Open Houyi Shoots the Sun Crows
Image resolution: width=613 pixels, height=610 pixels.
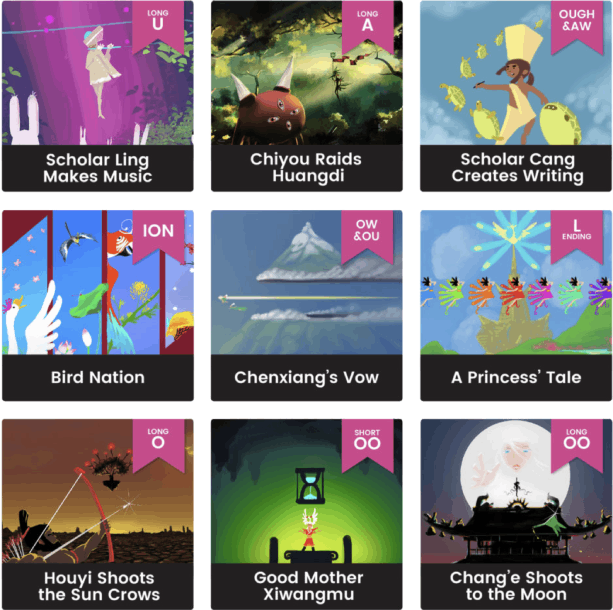pos(97,514)
